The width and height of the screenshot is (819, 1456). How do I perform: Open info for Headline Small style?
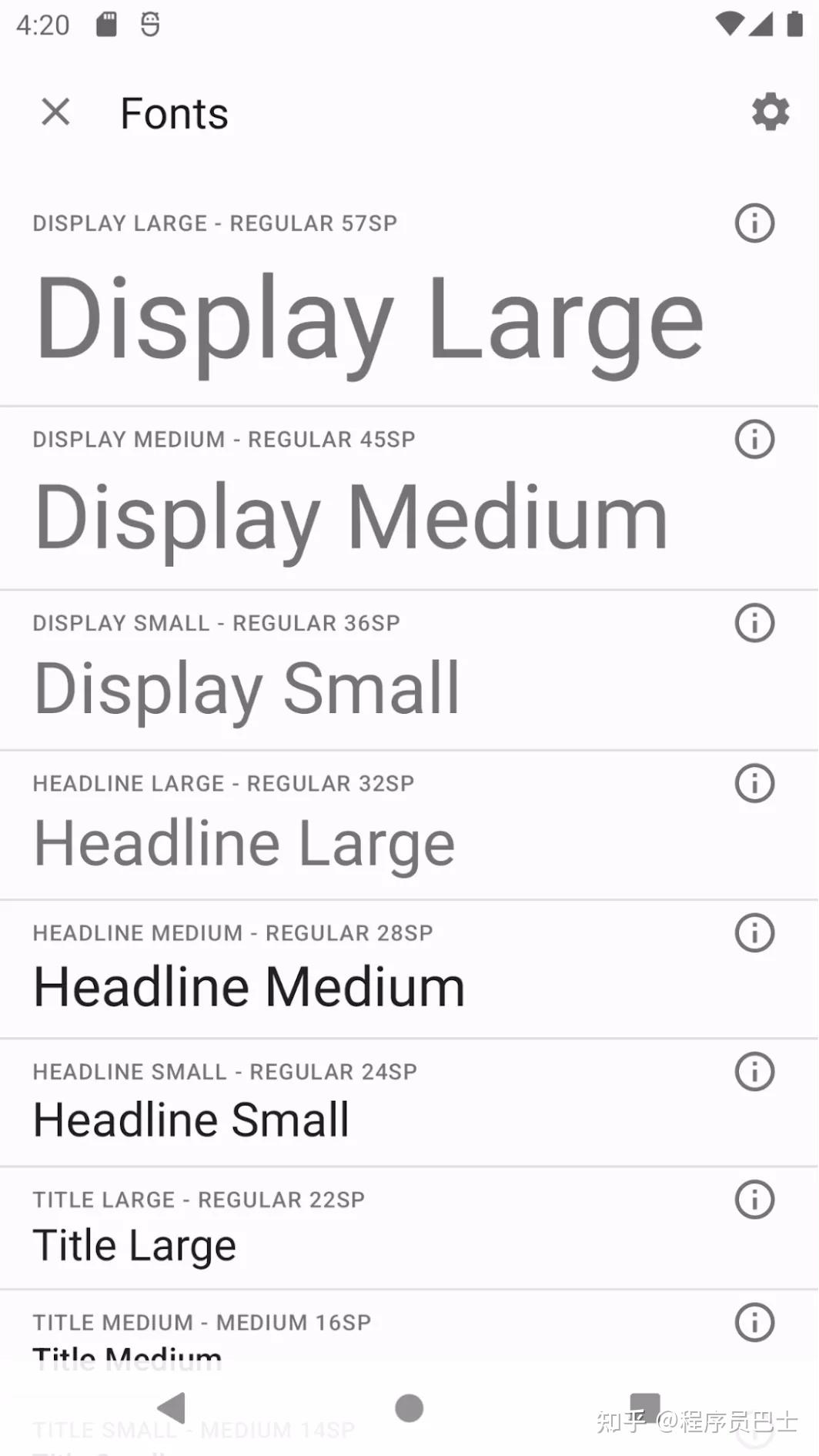755,1071
